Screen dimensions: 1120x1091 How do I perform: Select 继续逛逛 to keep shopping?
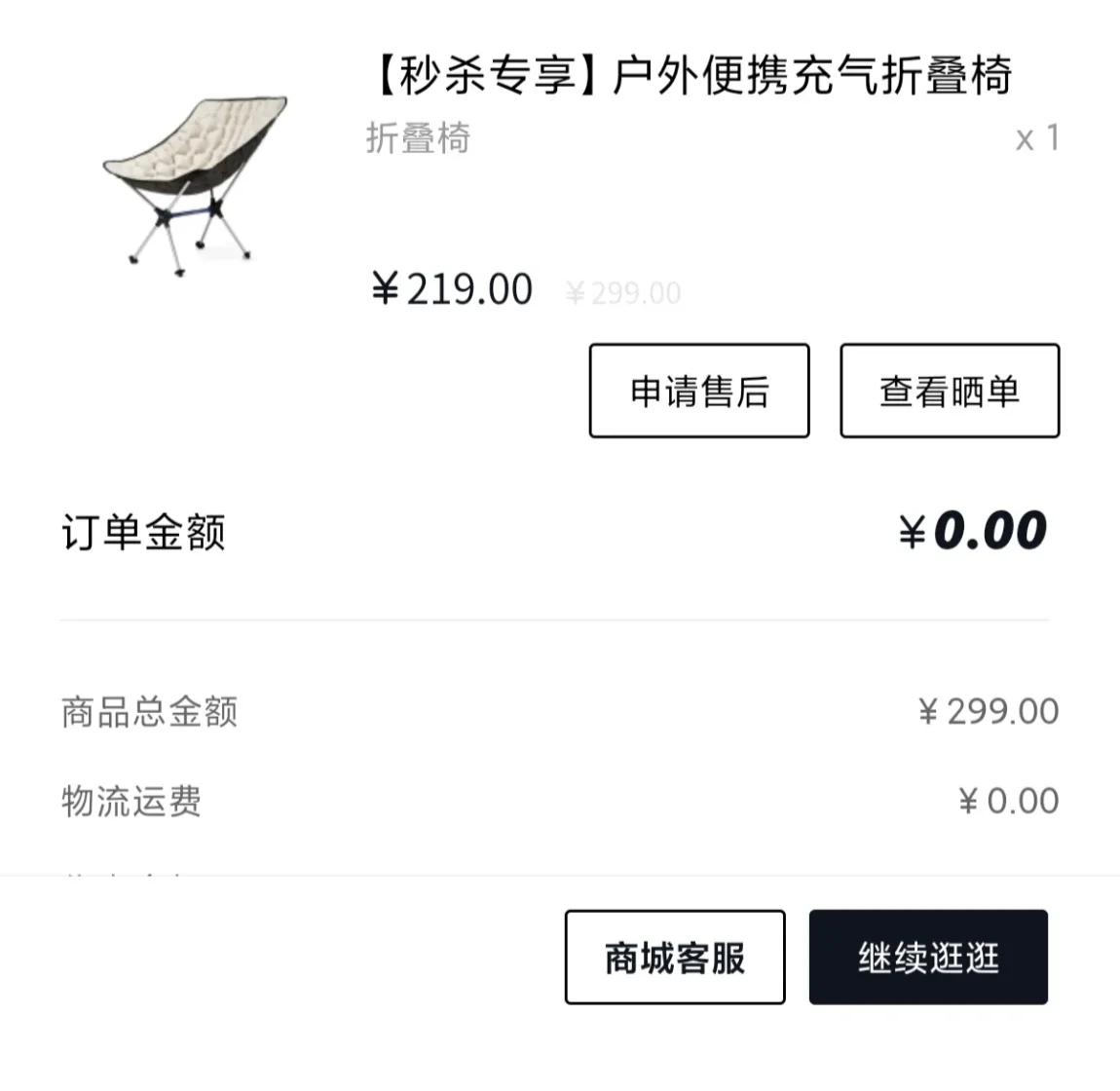927,958
